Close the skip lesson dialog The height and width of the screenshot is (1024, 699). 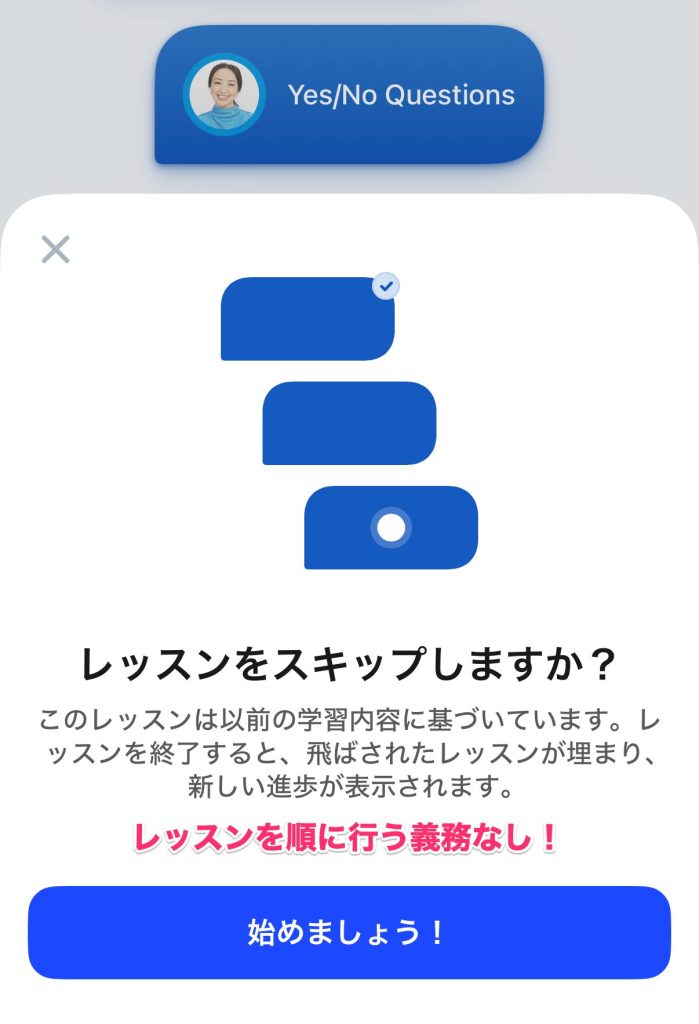[55, 249]
